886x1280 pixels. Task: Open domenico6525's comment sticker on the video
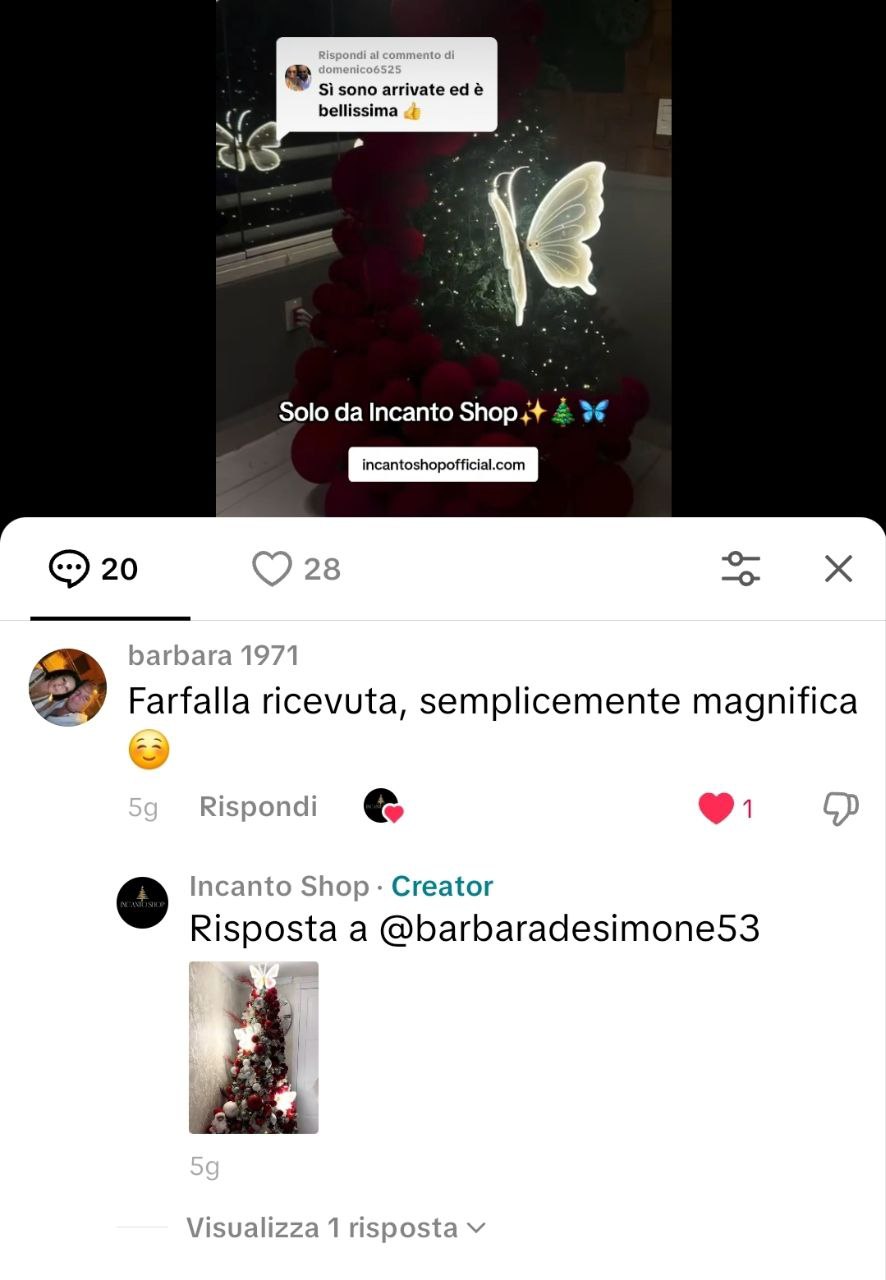(387, 85)
